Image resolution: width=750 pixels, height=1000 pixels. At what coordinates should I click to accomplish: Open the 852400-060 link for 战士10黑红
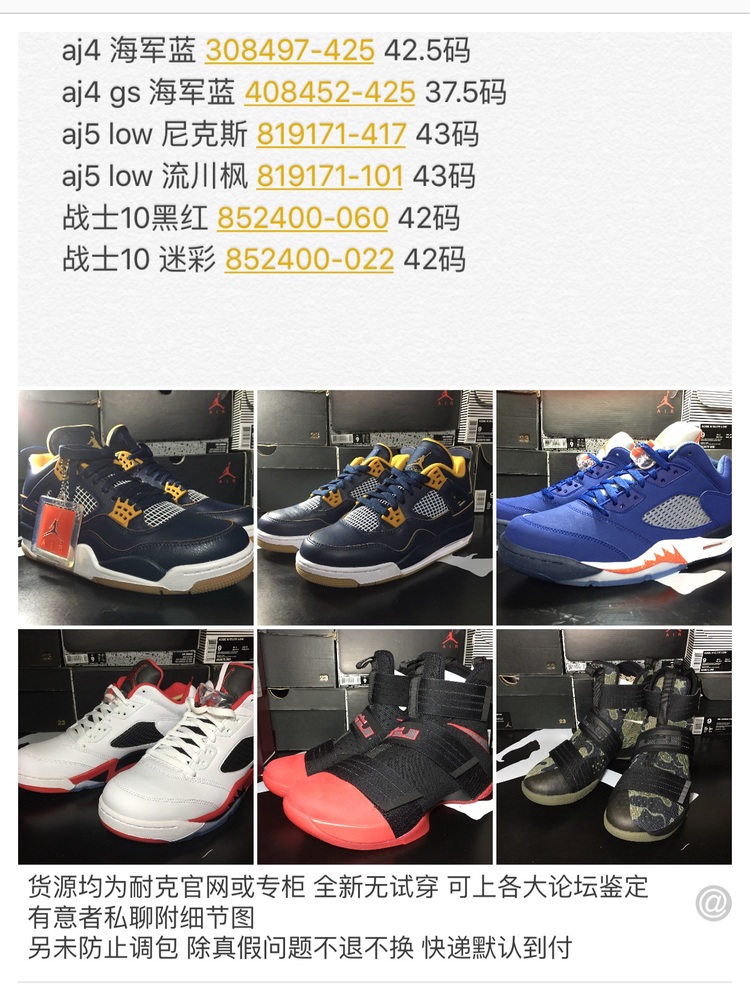[302, 218]
